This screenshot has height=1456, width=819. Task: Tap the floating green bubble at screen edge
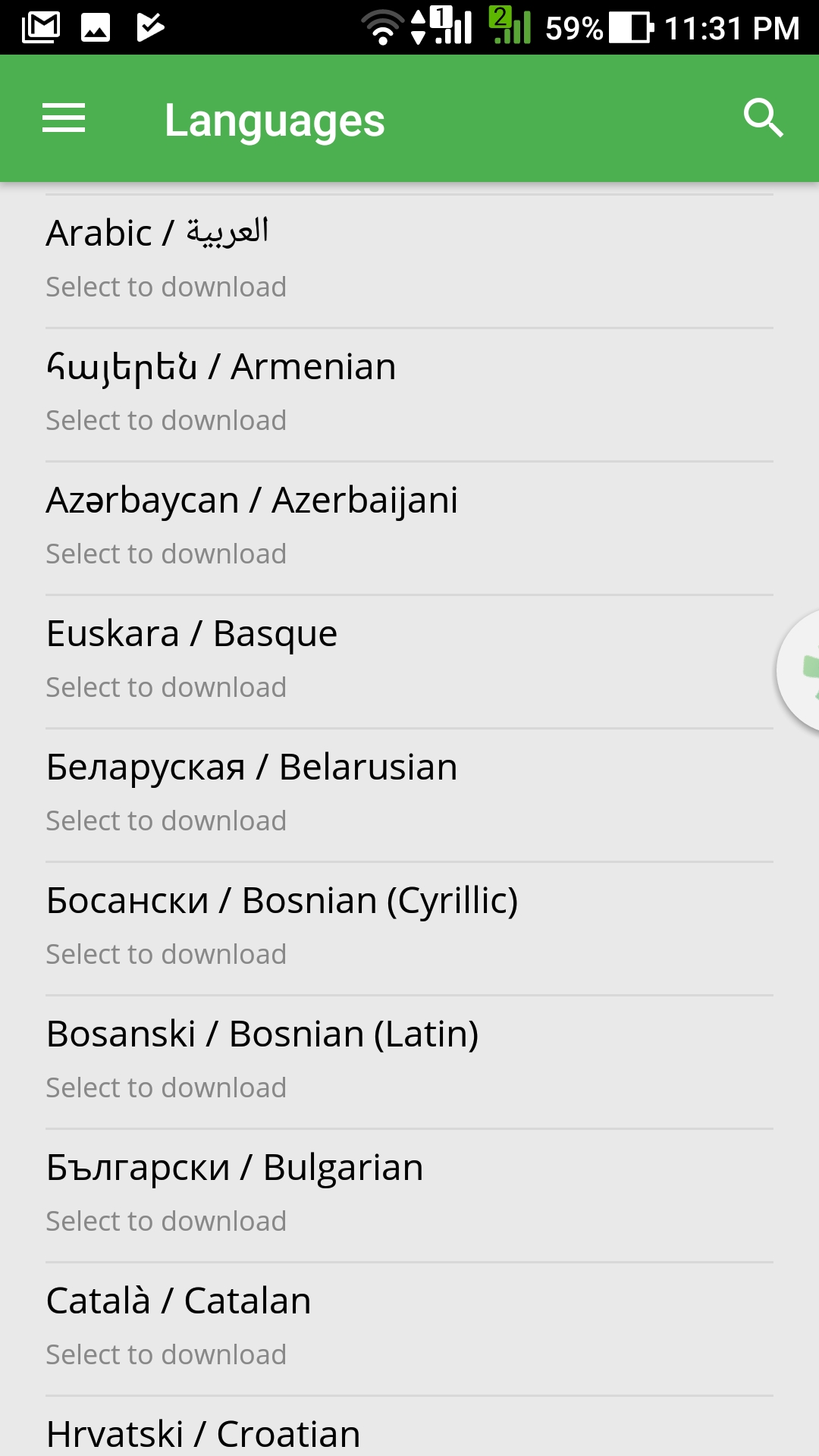801,670
